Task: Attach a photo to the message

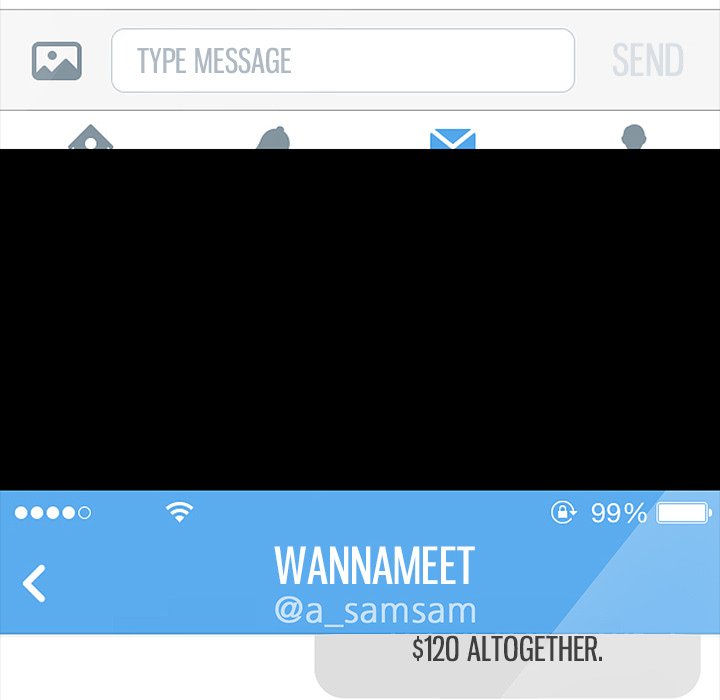Action: click(56, 61)
